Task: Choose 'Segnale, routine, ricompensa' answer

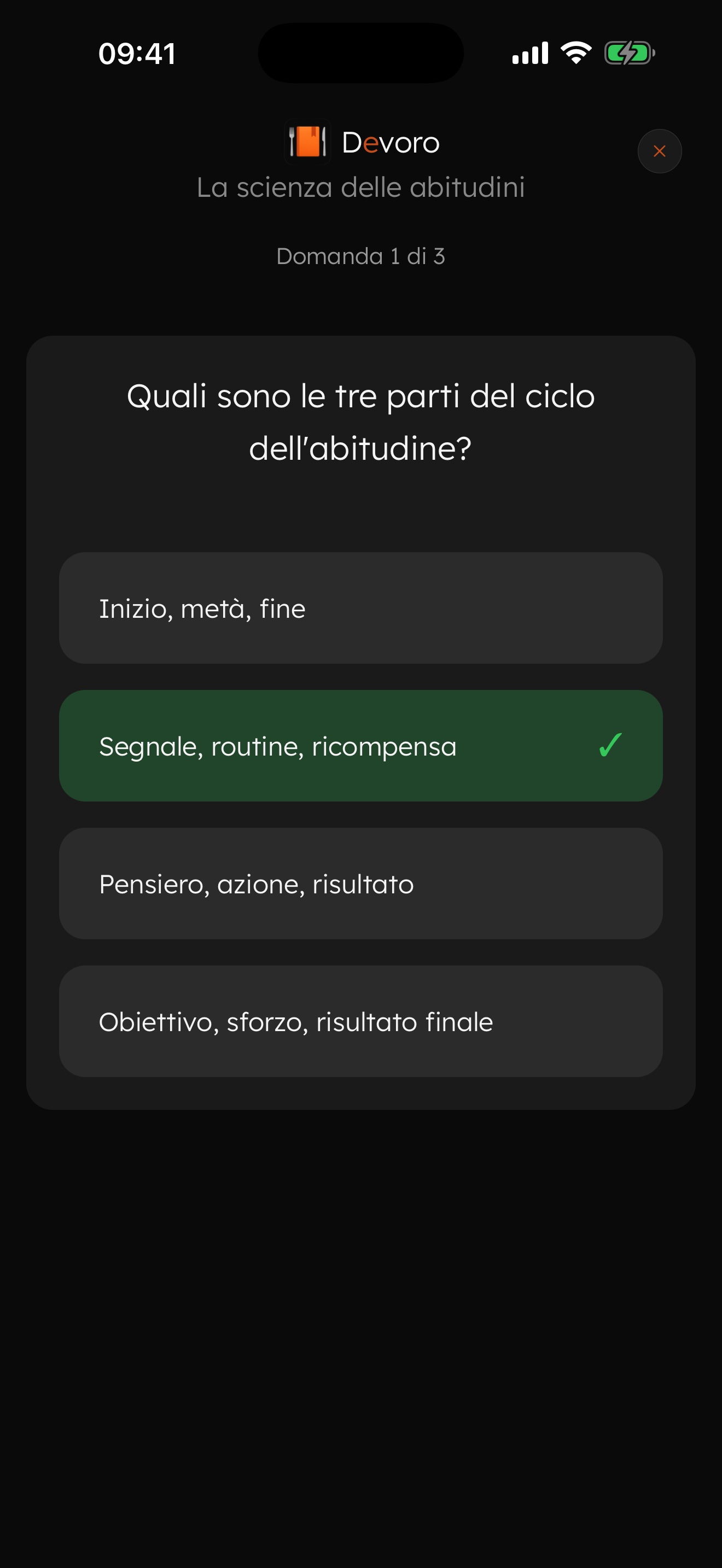Action: (x=360, y=746)
